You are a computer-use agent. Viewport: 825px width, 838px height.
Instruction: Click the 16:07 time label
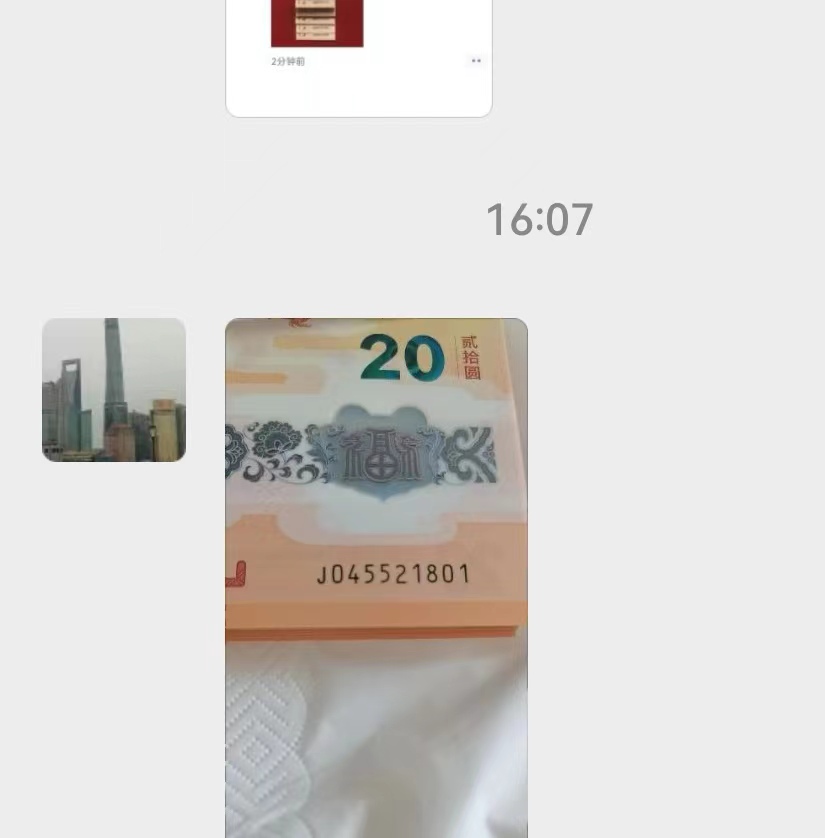point(539,219)
